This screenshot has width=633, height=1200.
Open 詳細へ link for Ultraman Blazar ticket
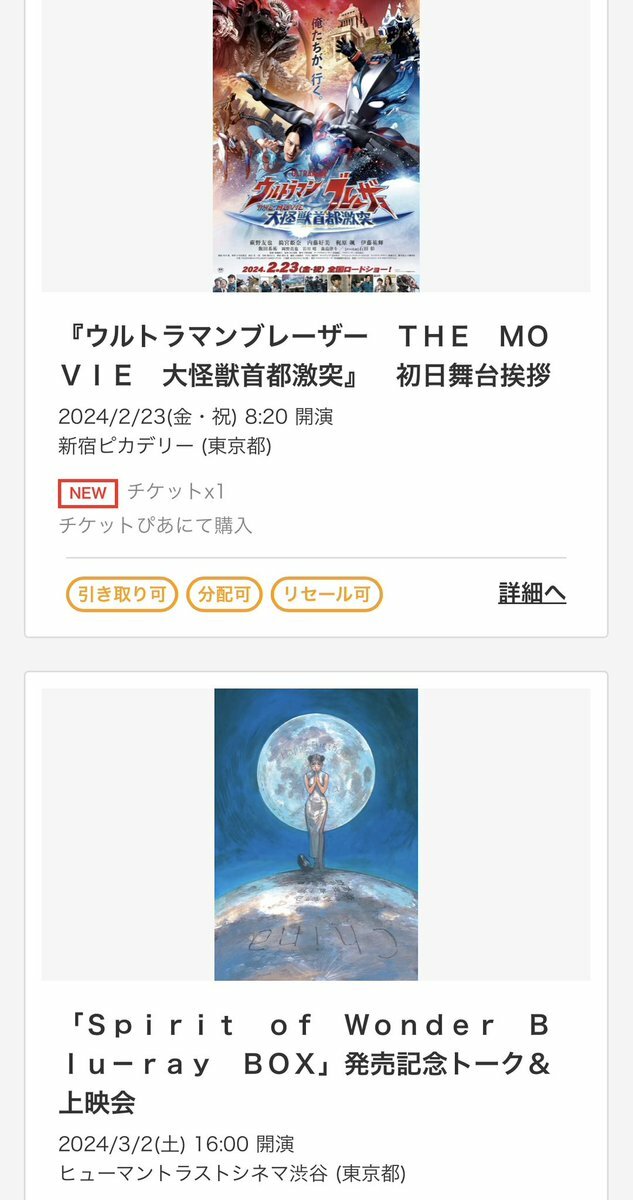532,593
